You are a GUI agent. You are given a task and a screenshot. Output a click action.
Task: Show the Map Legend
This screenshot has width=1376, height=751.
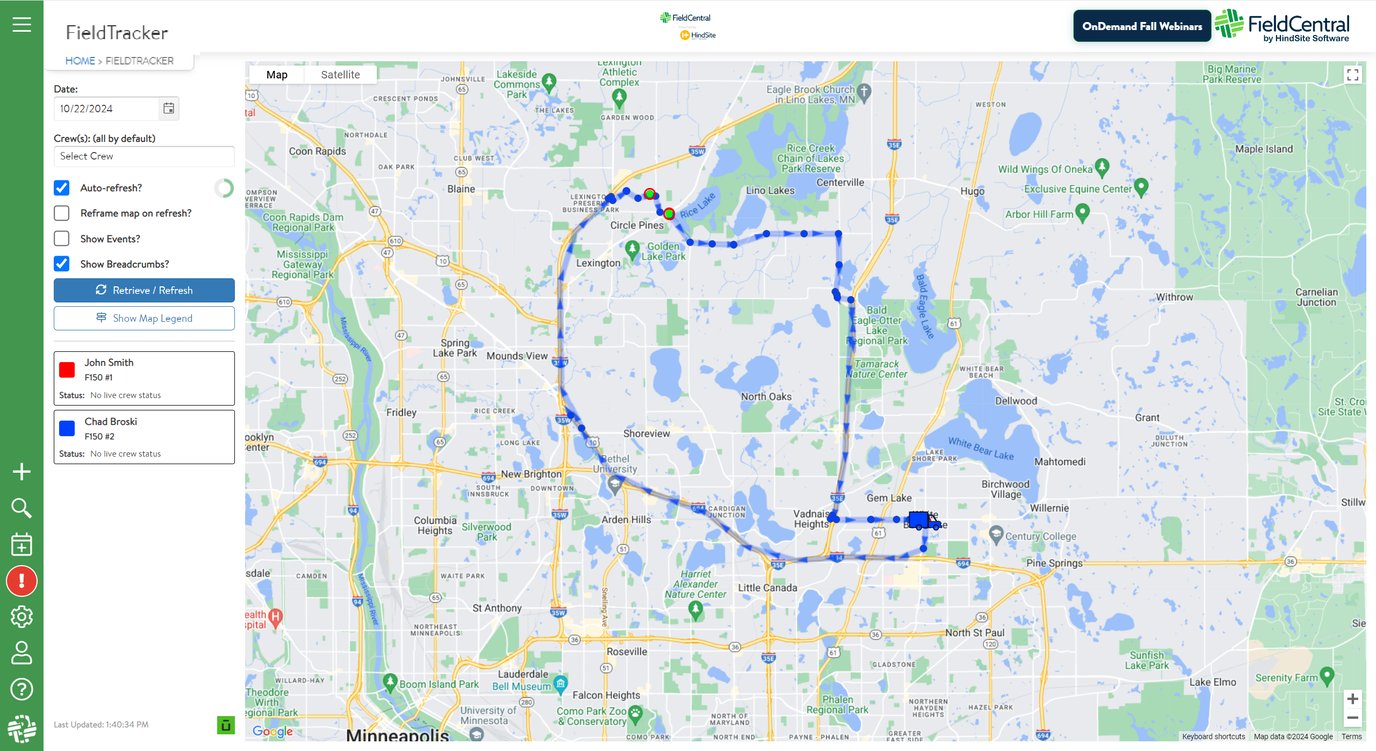click(x=144, y=318)
